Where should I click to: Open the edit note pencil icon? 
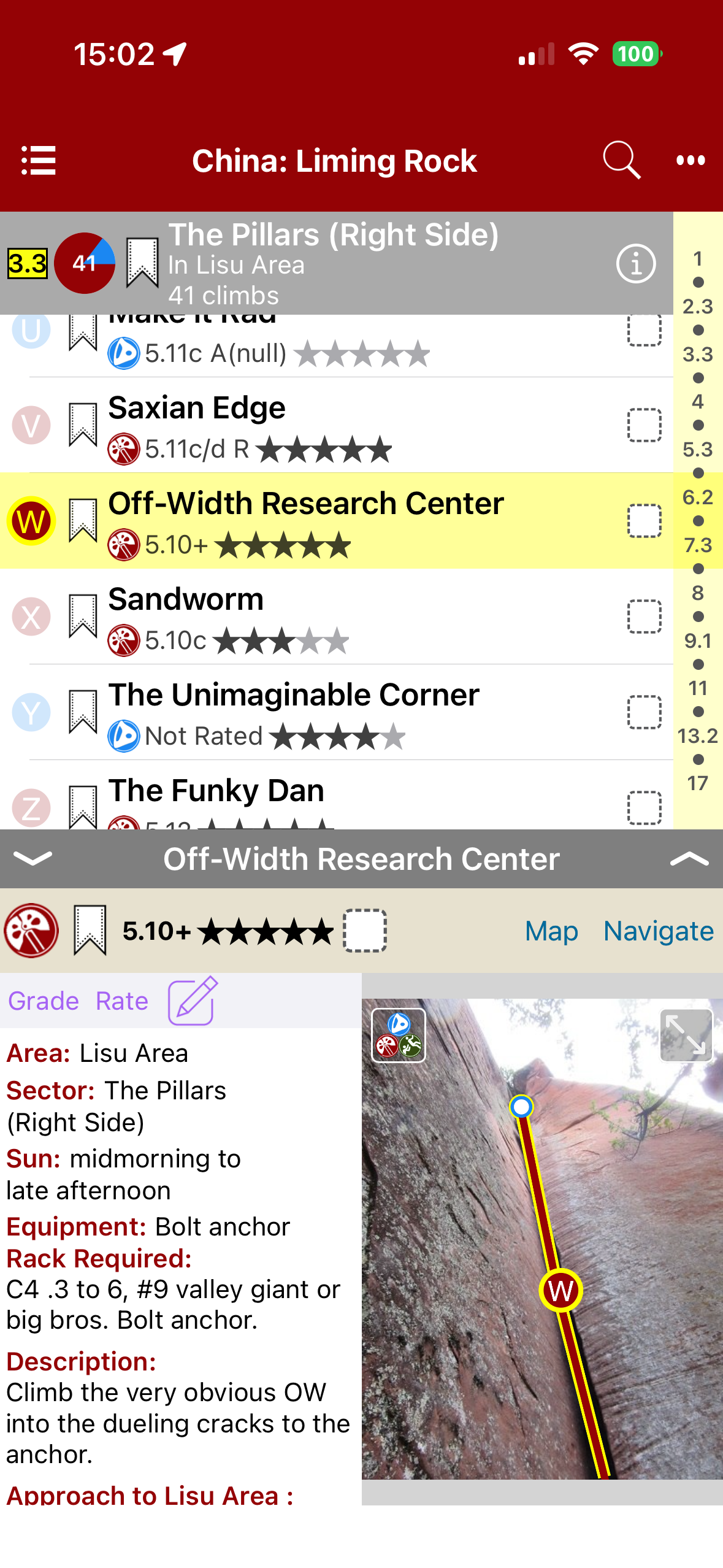pos(193,1001)
